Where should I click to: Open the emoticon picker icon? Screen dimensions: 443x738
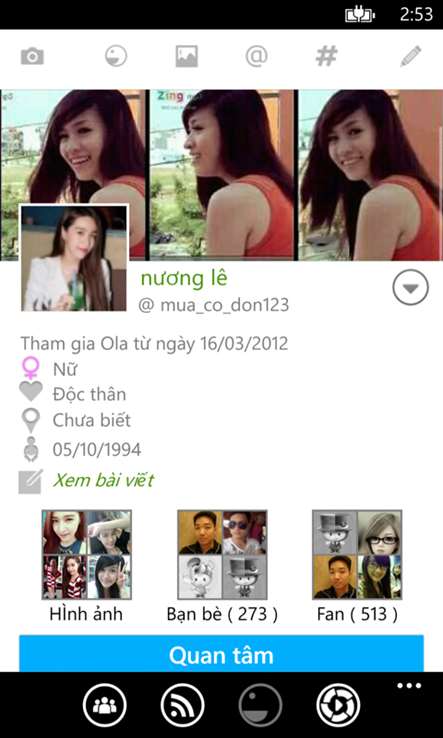[115, 56]
